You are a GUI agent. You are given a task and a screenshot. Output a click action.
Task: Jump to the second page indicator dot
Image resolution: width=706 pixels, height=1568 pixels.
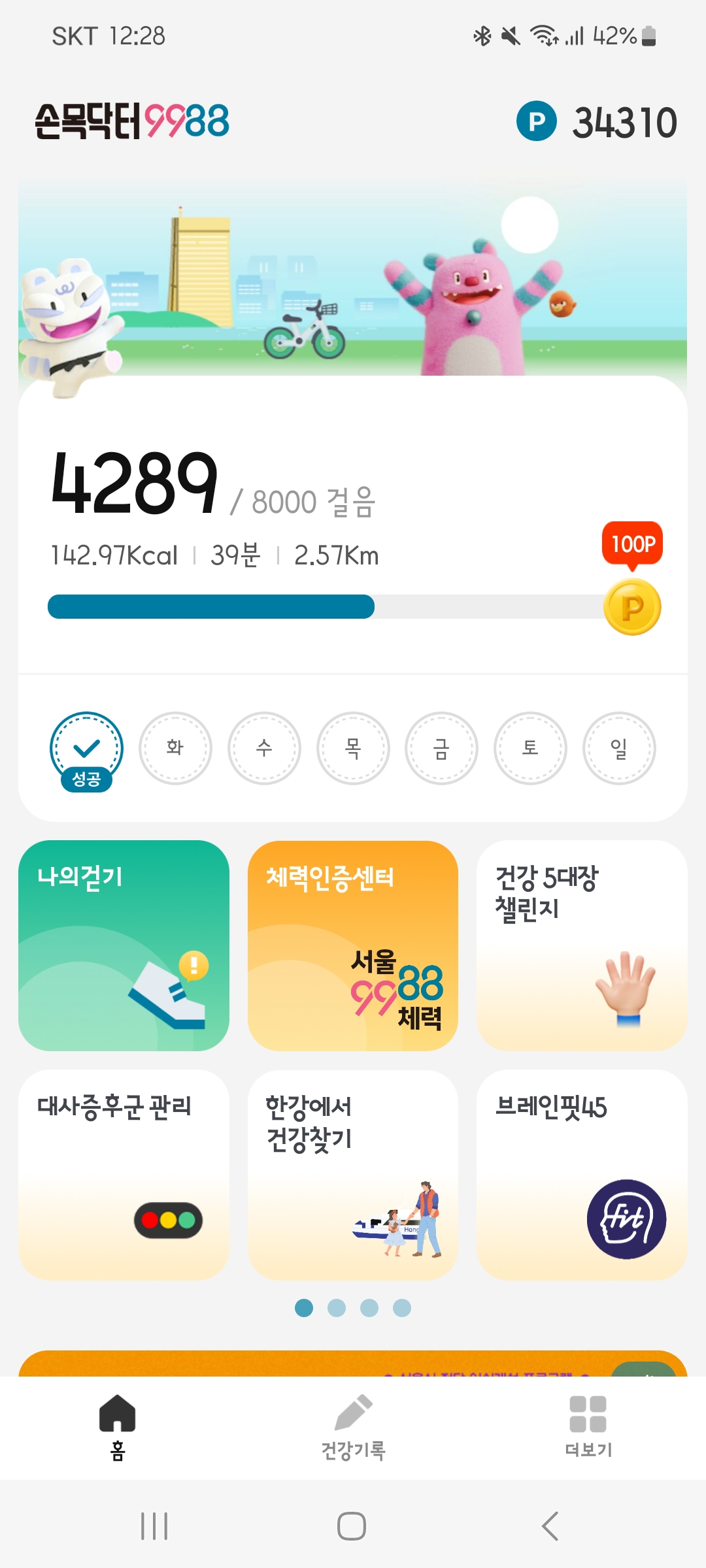pos(337,1308)
